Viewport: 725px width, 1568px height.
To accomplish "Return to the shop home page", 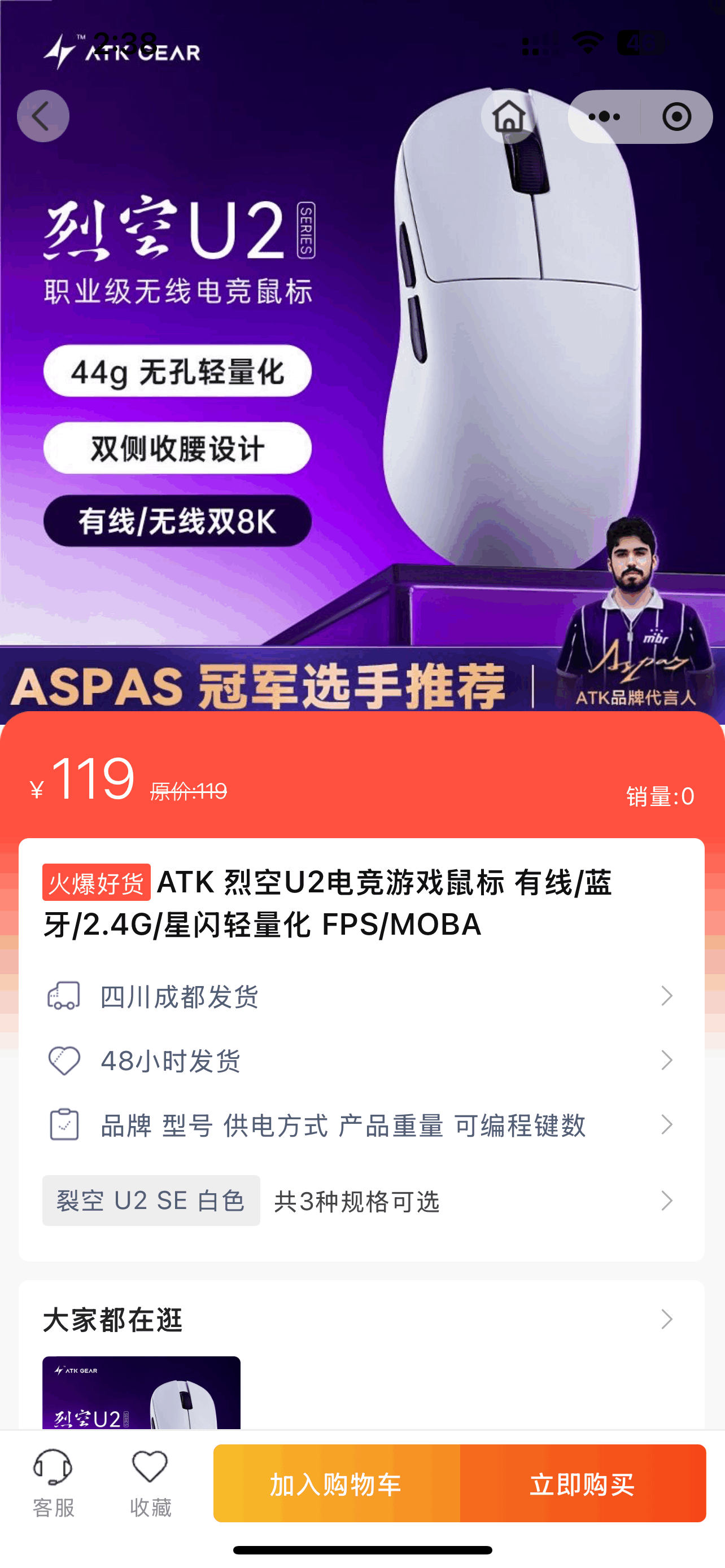I will [x=509, y=116].
